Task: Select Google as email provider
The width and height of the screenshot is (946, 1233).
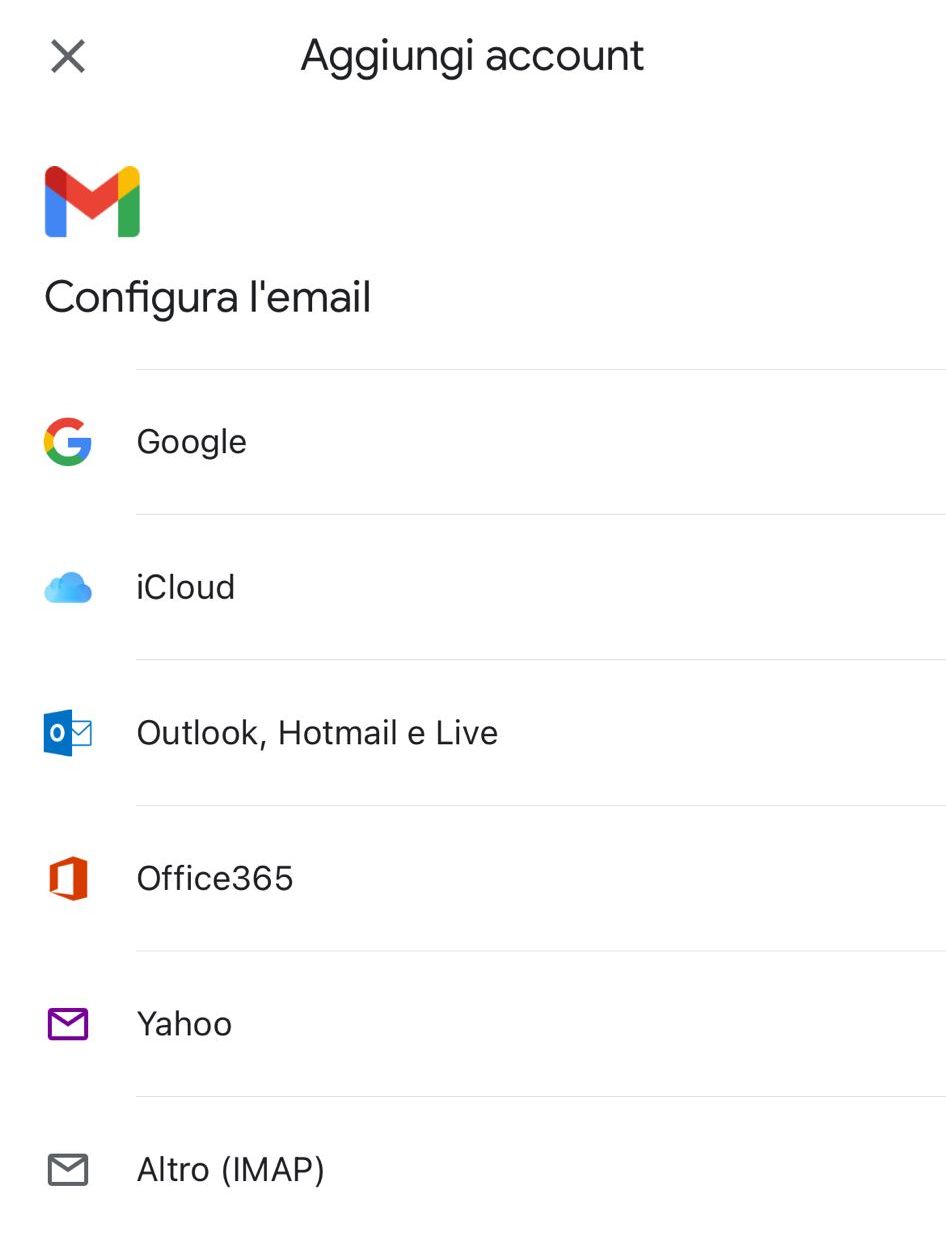Action: tap(473, 442)
